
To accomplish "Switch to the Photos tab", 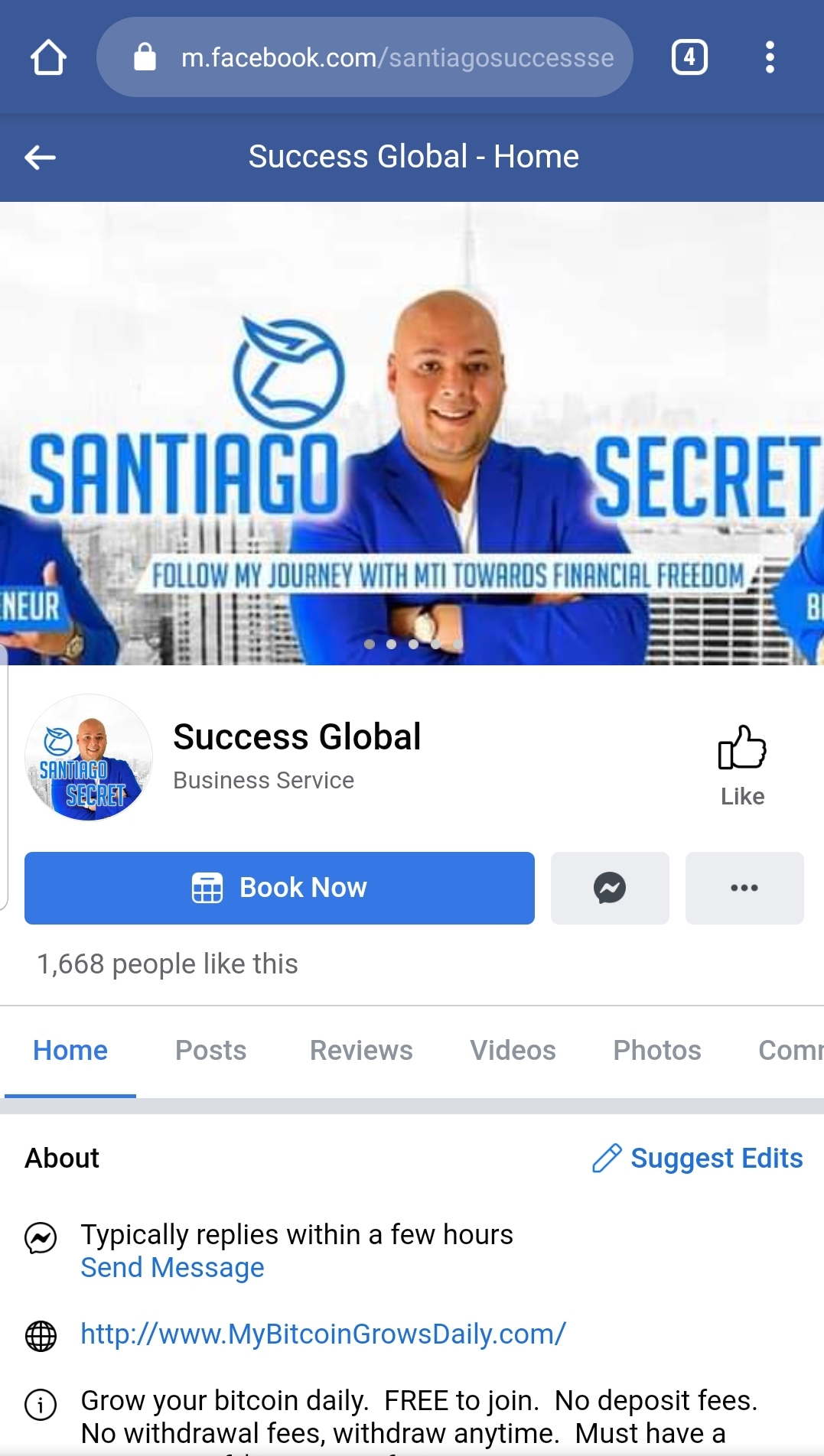I will [x=656, y=1051].
